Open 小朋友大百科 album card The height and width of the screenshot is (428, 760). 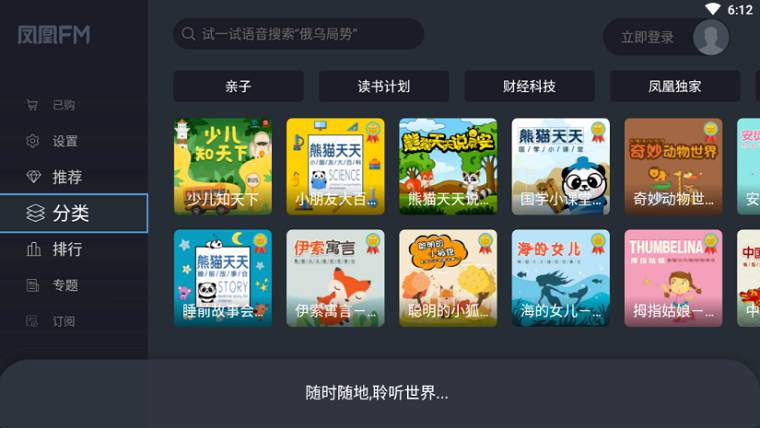(x=335, y=166)
